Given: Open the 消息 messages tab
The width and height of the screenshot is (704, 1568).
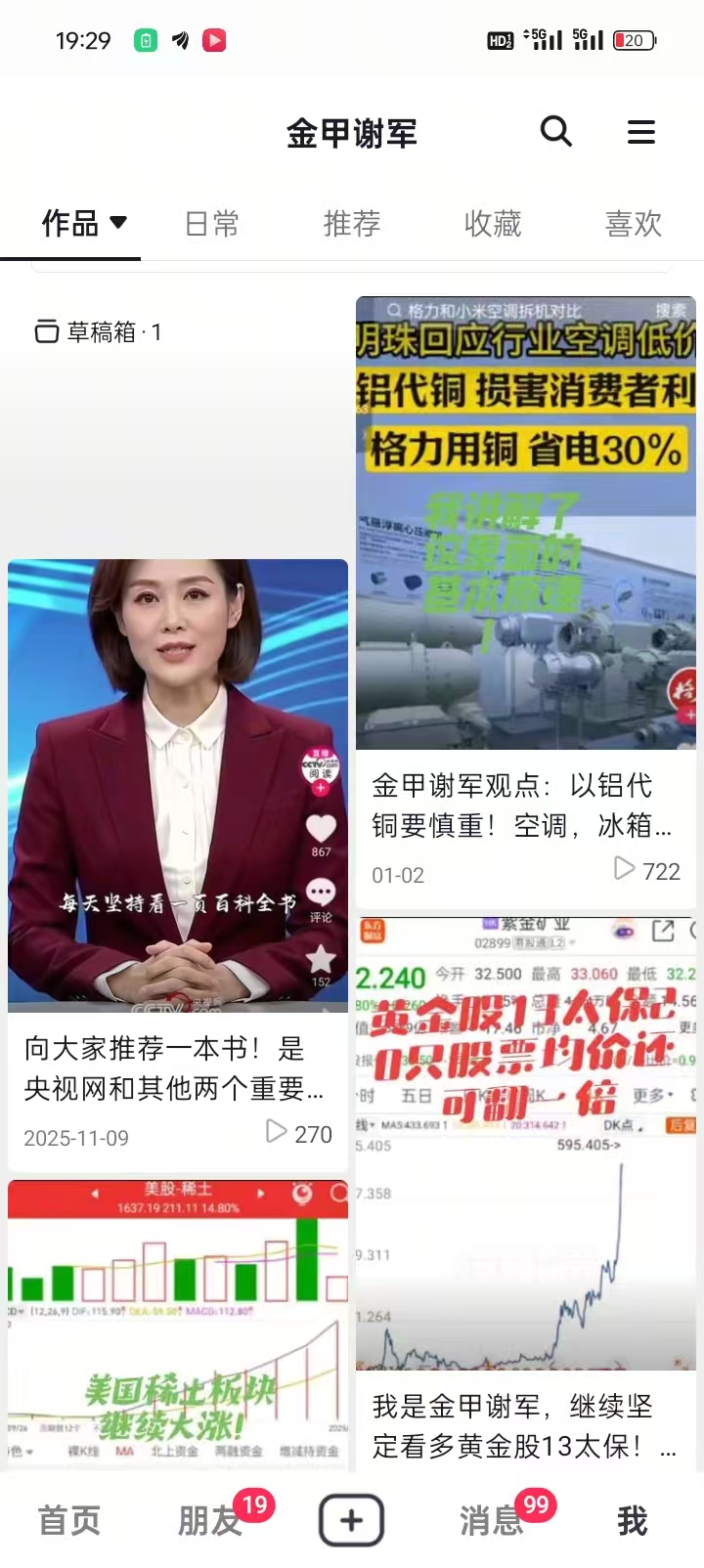Looking at the screenshot, I should pos(491,1520).
